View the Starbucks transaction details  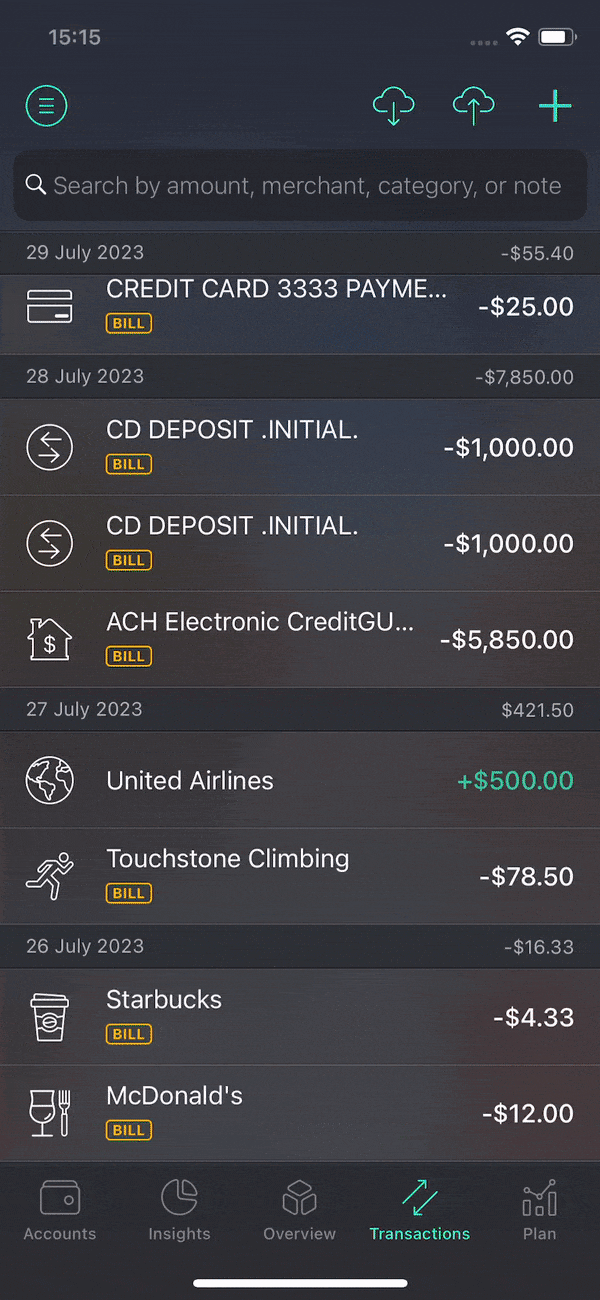tap(300, 1017)
